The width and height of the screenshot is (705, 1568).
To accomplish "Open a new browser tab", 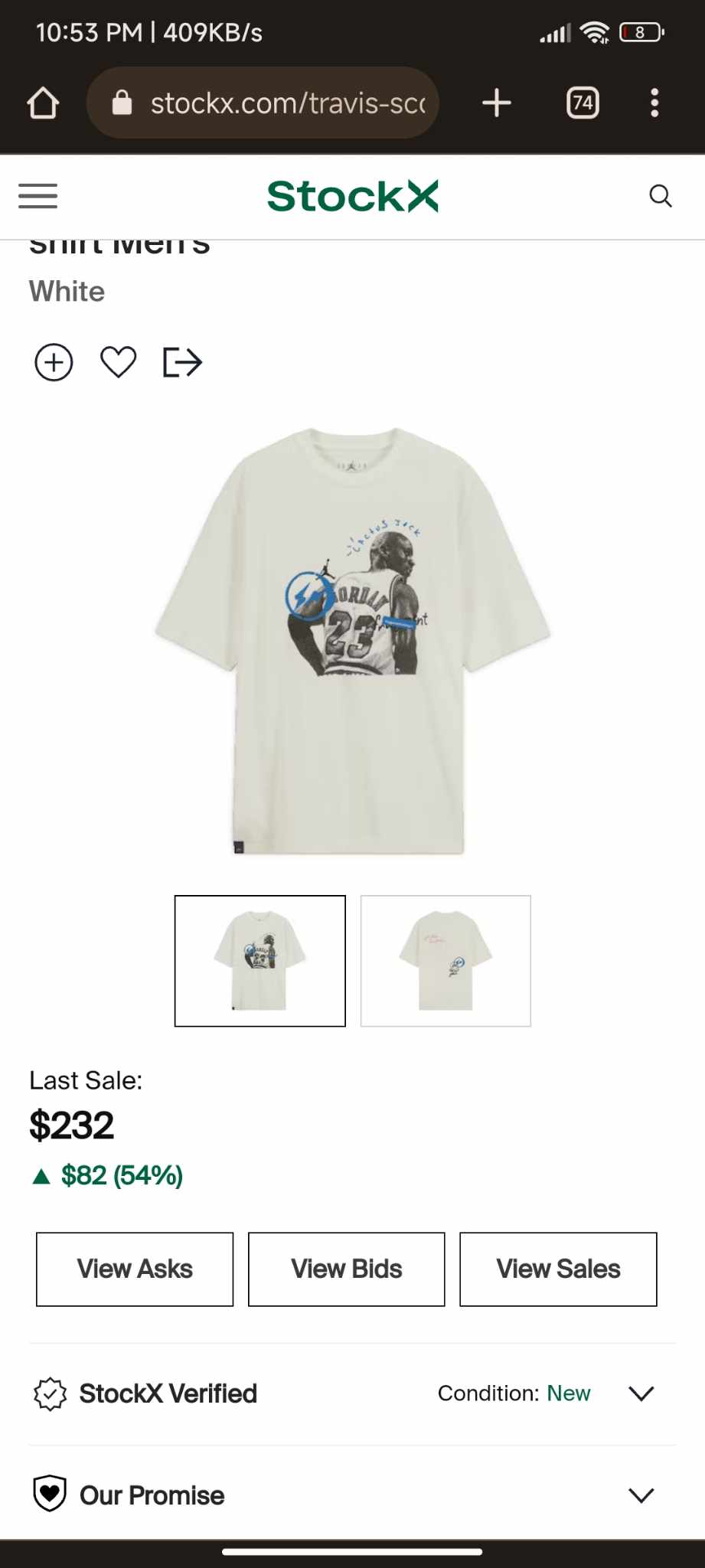I will click(x=497, y=103).
